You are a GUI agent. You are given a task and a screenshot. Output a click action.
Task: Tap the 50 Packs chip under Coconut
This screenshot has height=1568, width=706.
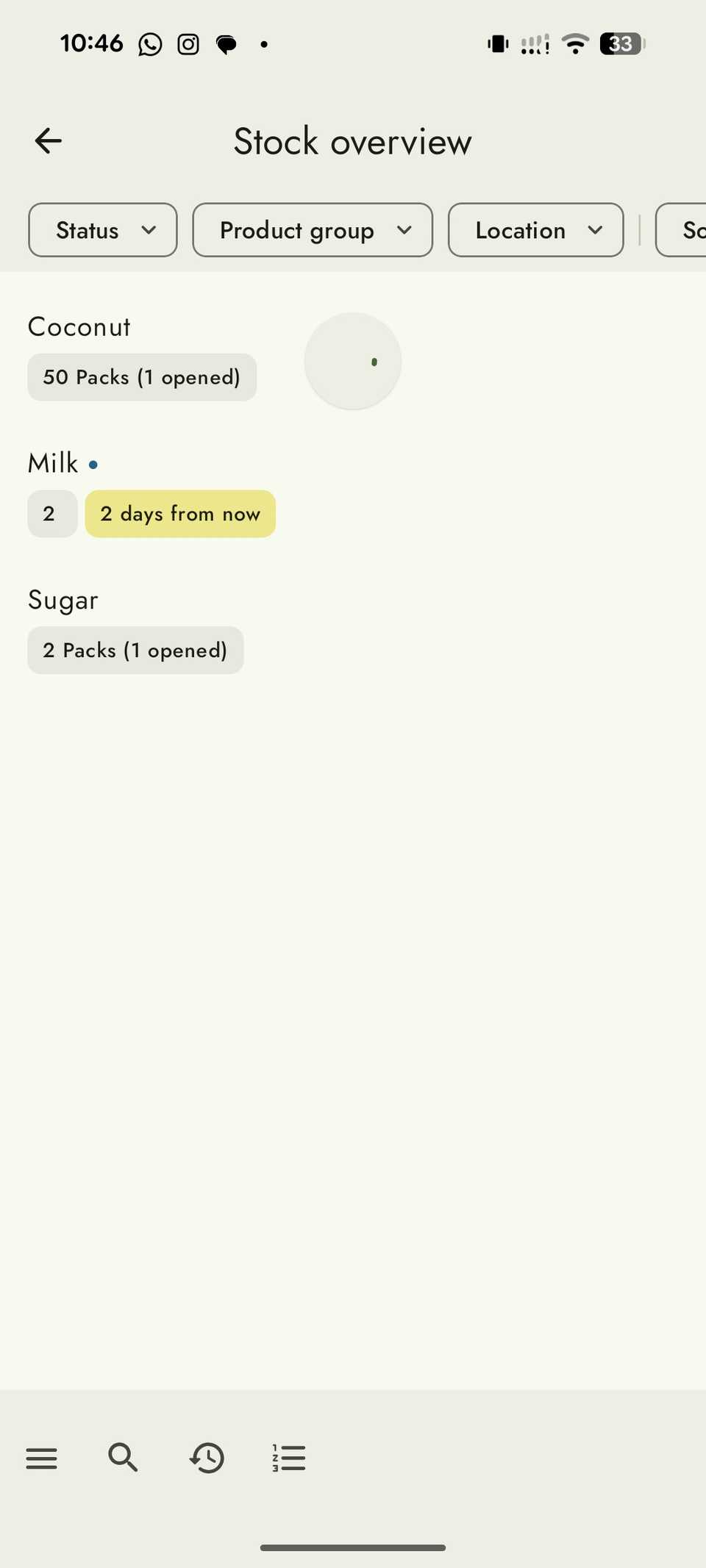pyautogui.click(x=142, y=377)
